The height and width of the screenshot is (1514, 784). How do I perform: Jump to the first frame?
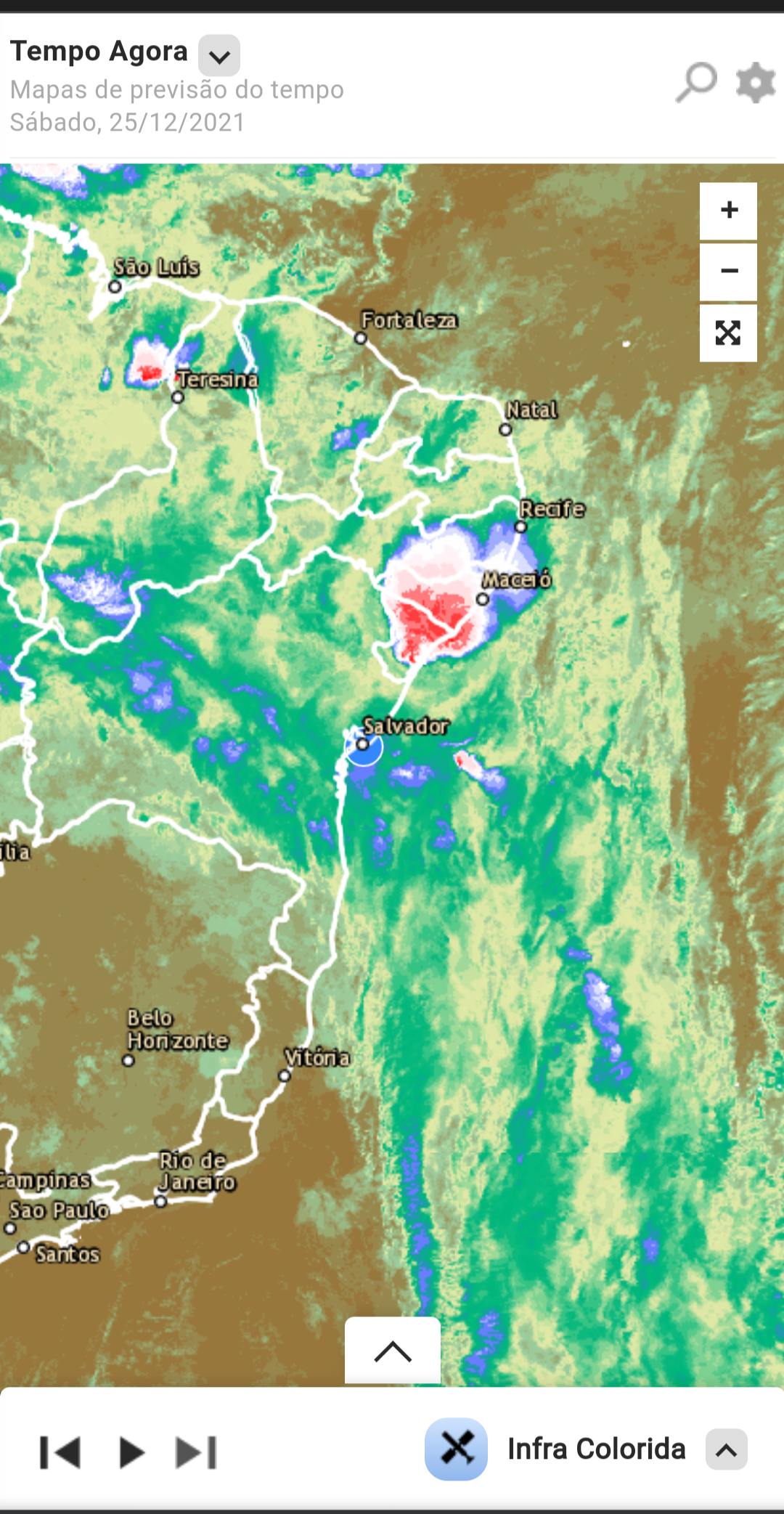click(x=60, y=1452)
